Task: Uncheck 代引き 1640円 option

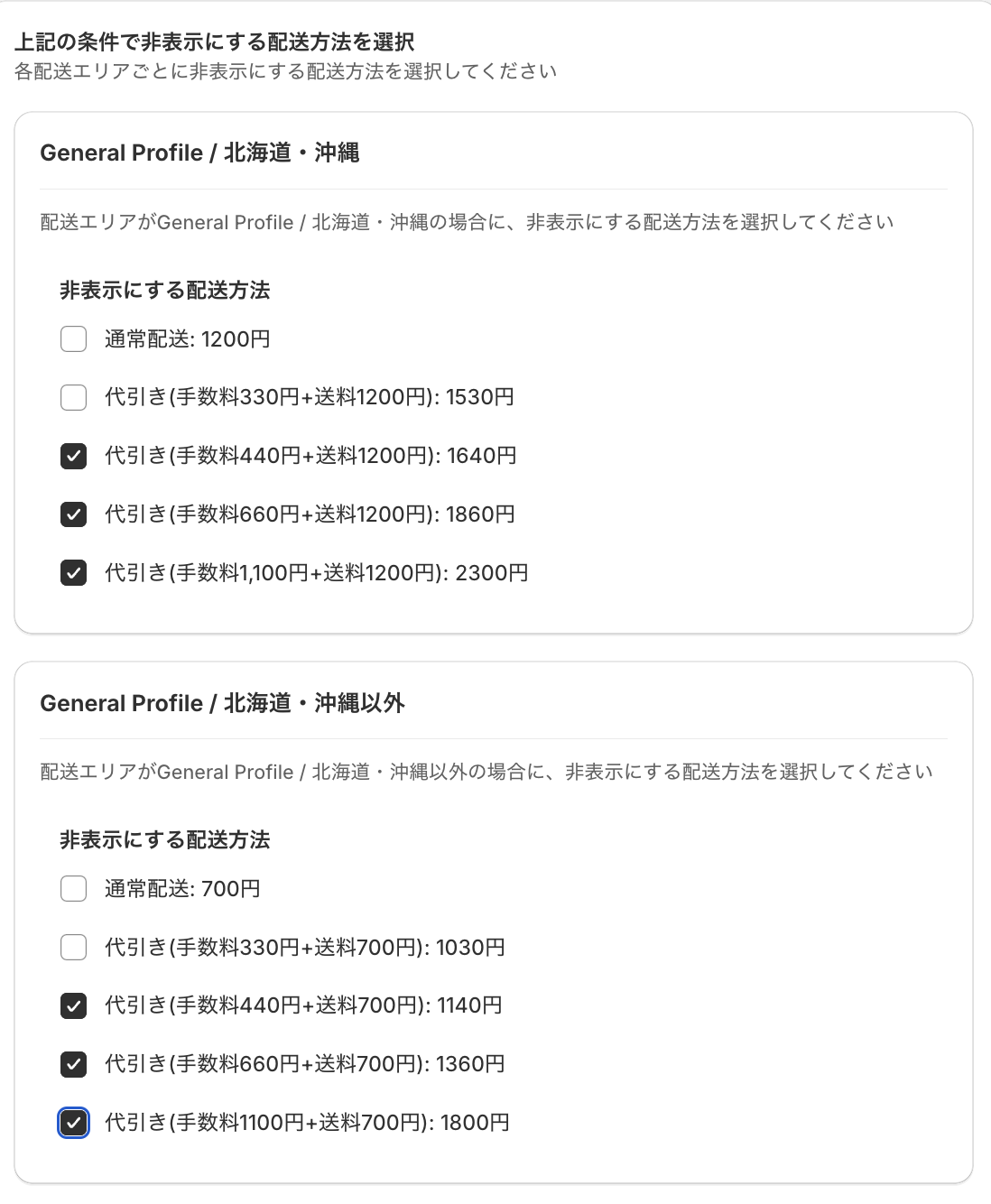Action: pos(73,456)
